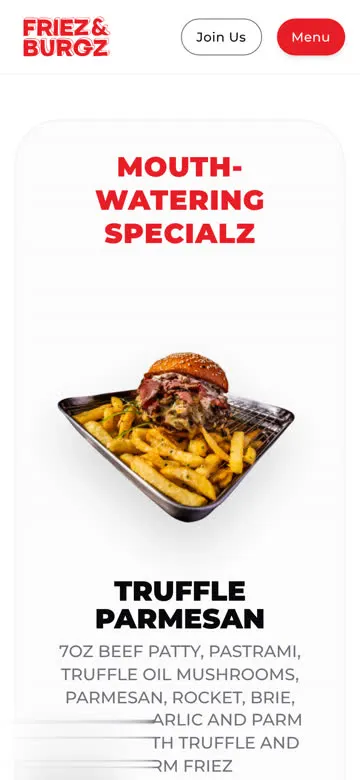Tap the Join Us button

click(x=221, y=37)
